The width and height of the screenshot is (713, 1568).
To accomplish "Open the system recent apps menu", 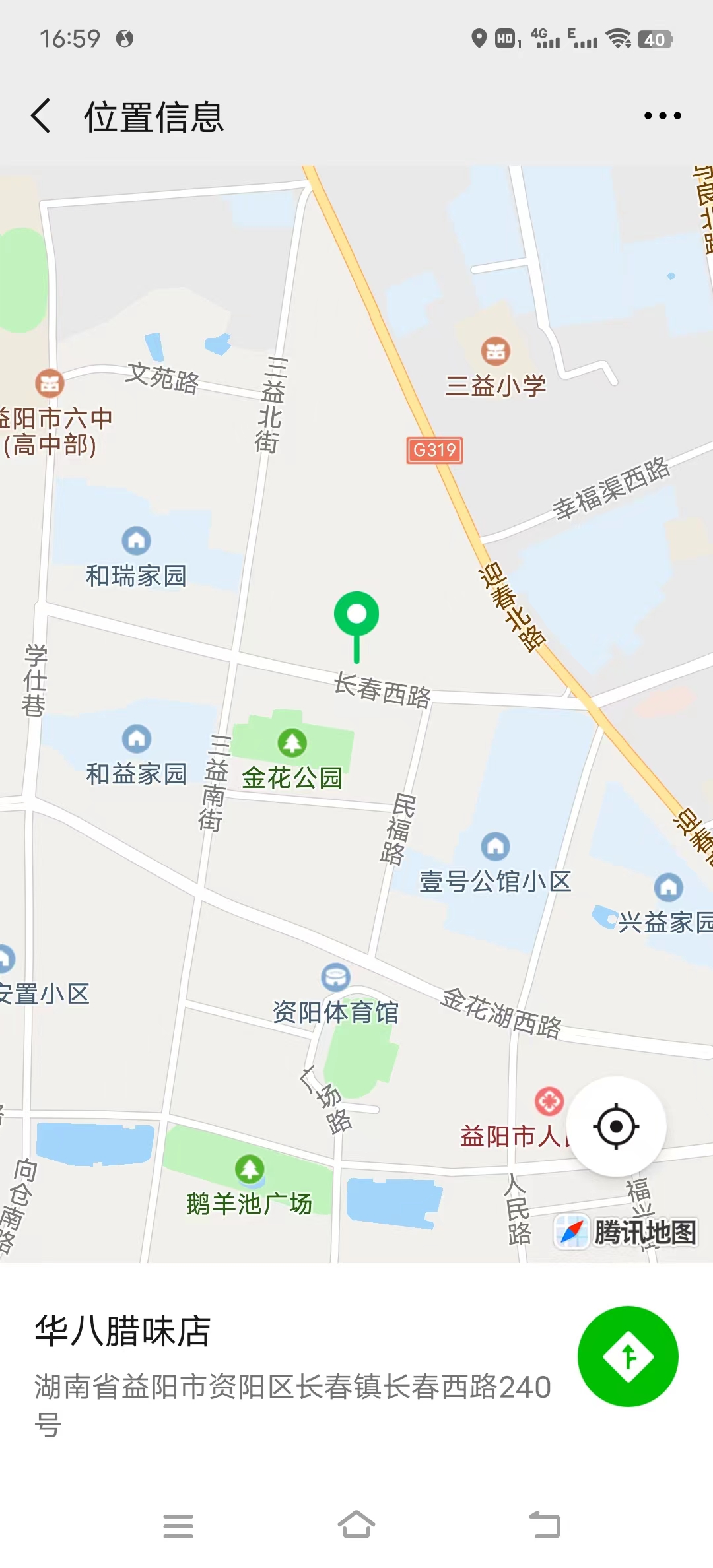I will [178, 1526].
